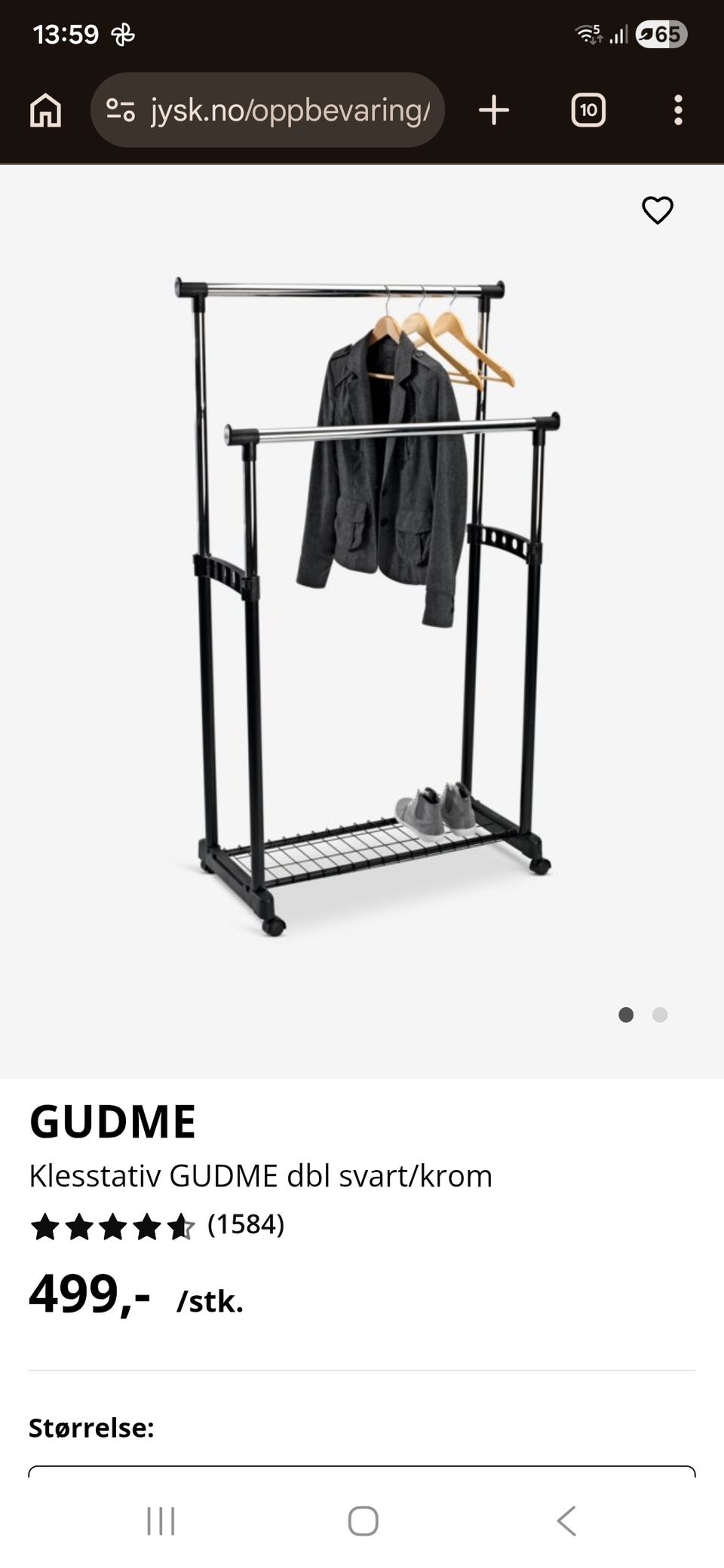Tap the GUDME product title
This screenshot has height=1568, width=724.
(113, 1122)
